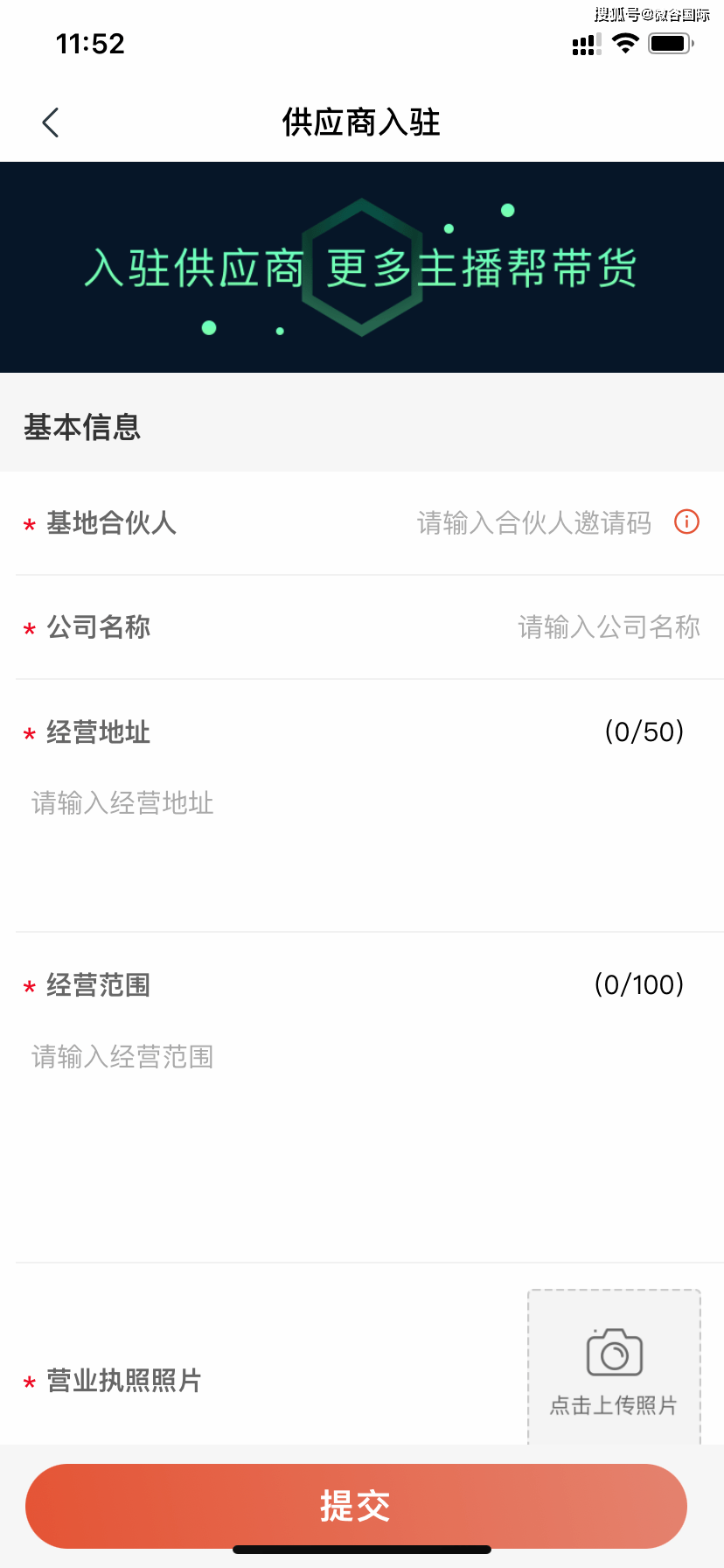Upload business license via 点击上传照片
Screen dimensions: 724x1568
[x=614, y=1367]
